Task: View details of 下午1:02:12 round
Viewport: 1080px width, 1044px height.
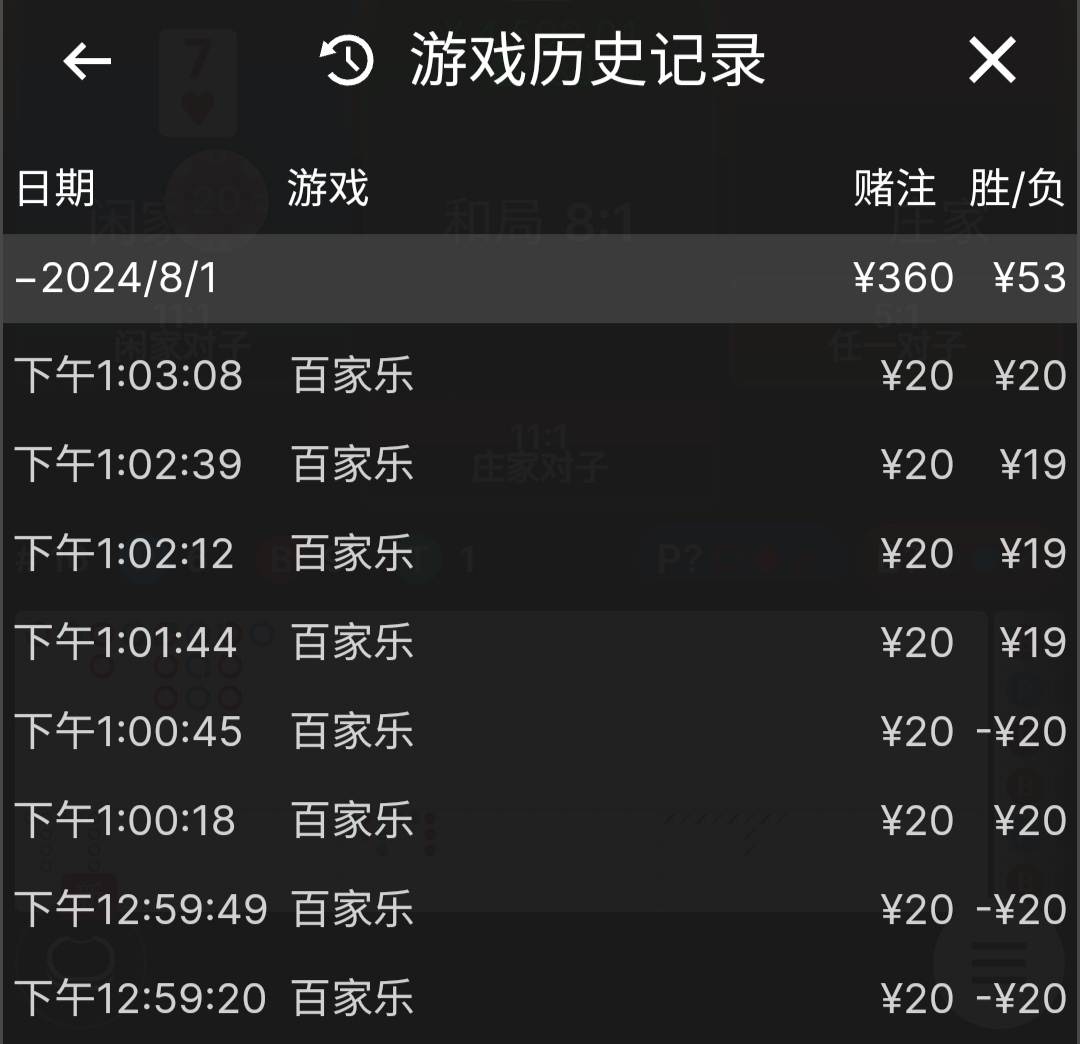Action: 540,554
